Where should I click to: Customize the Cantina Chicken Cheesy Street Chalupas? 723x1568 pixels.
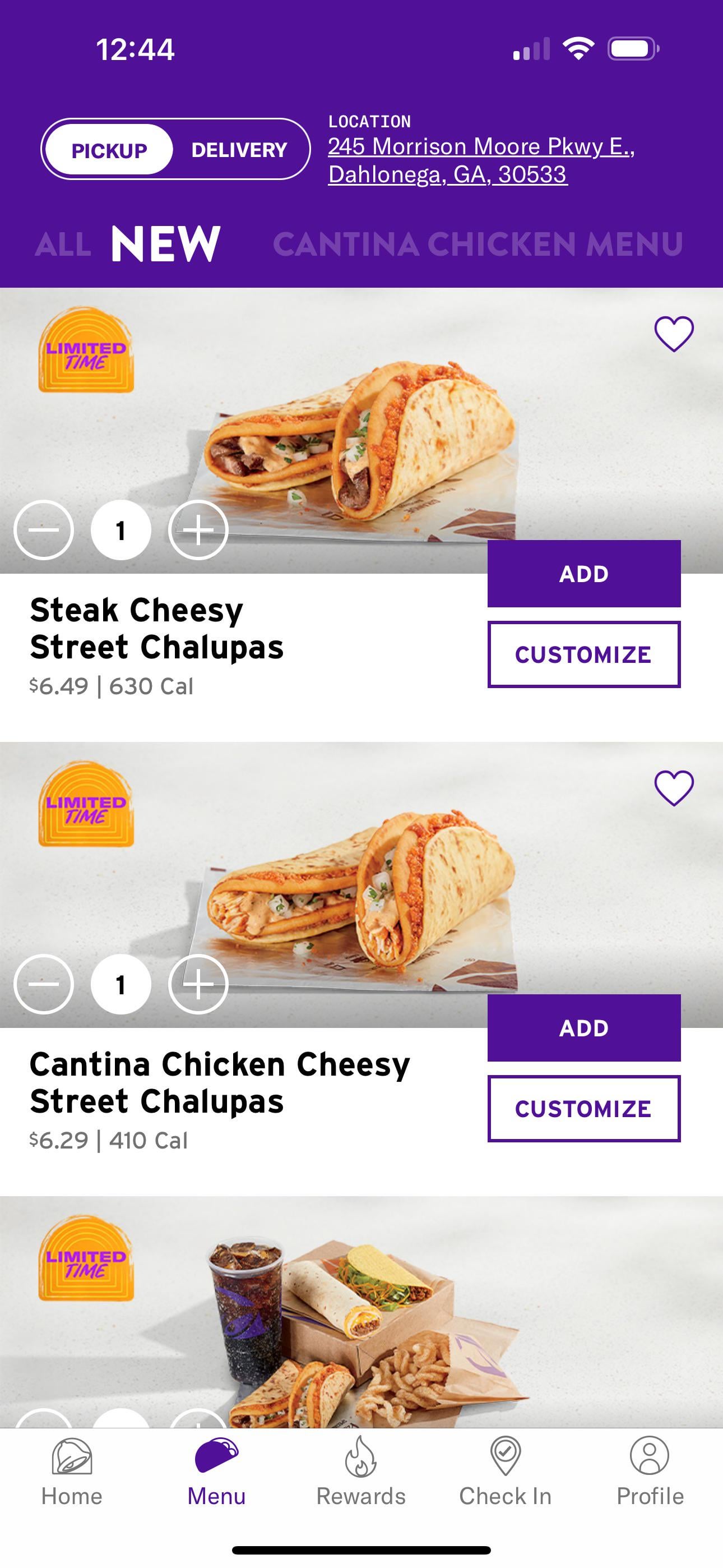[583, 1109]
